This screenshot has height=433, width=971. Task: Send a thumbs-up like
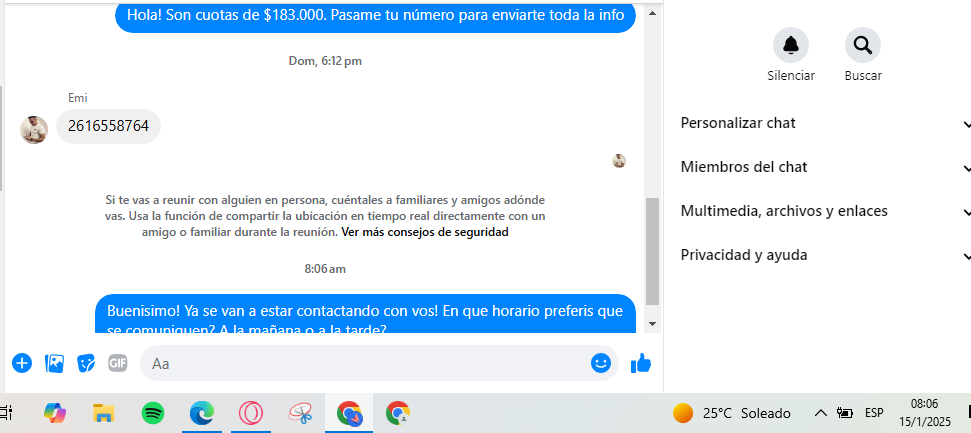641,363
